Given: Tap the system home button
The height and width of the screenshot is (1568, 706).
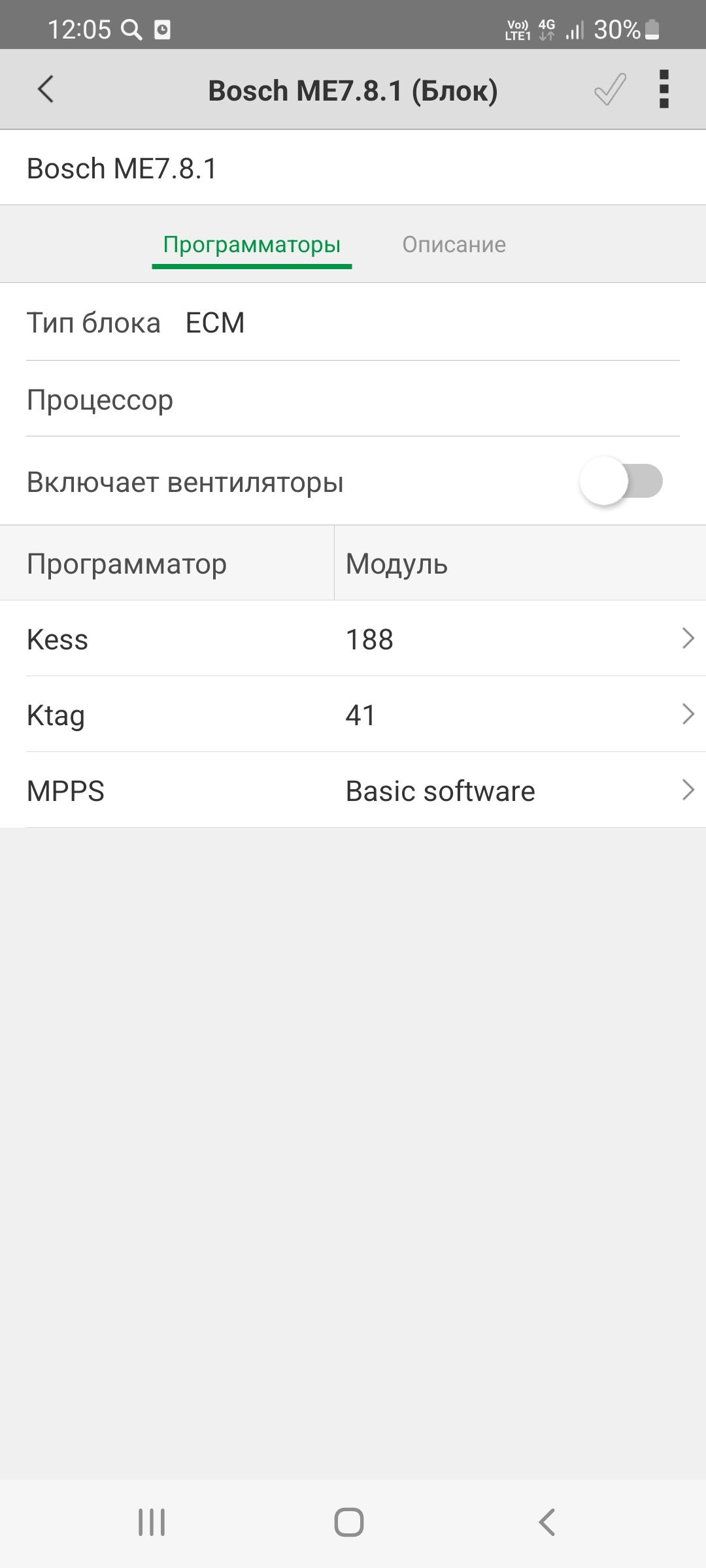Looking at the screenshot, I should coord(349,1522).
